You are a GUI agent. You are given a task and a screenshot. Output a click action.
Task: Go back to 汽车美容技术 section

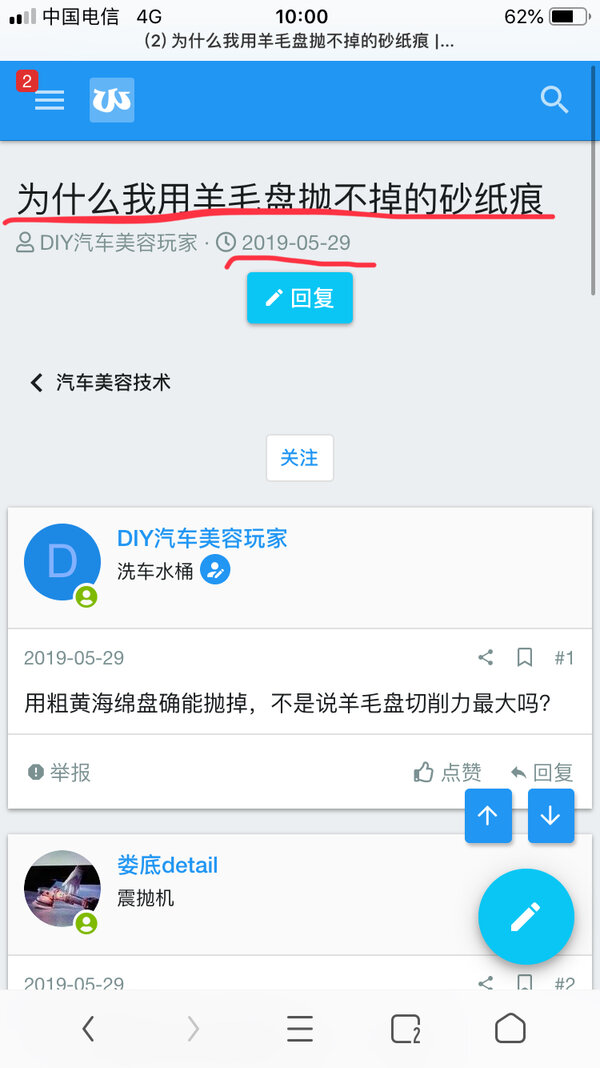pos(102,382)
